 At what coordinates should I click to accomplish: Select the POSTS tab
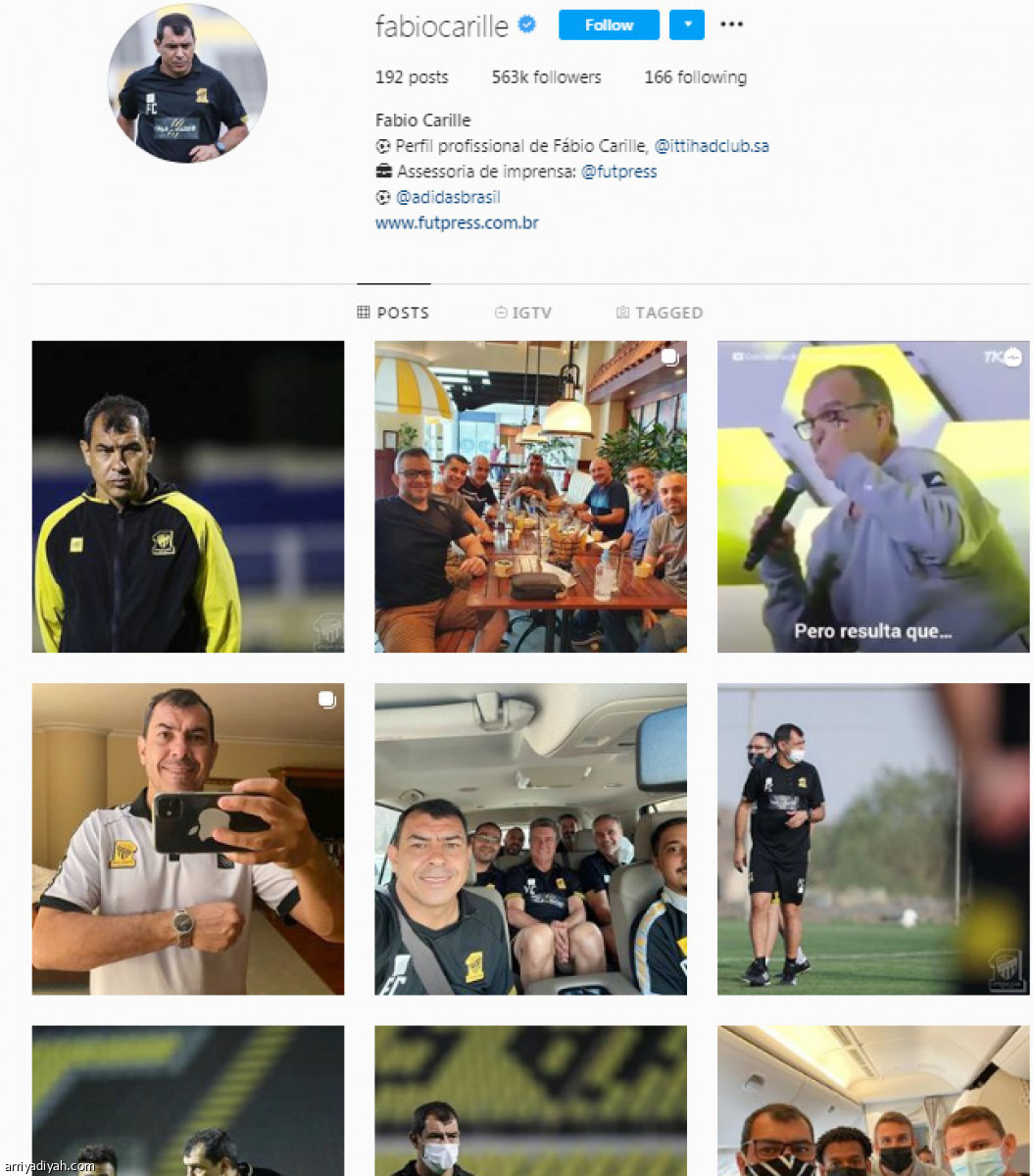click(393, 313)
